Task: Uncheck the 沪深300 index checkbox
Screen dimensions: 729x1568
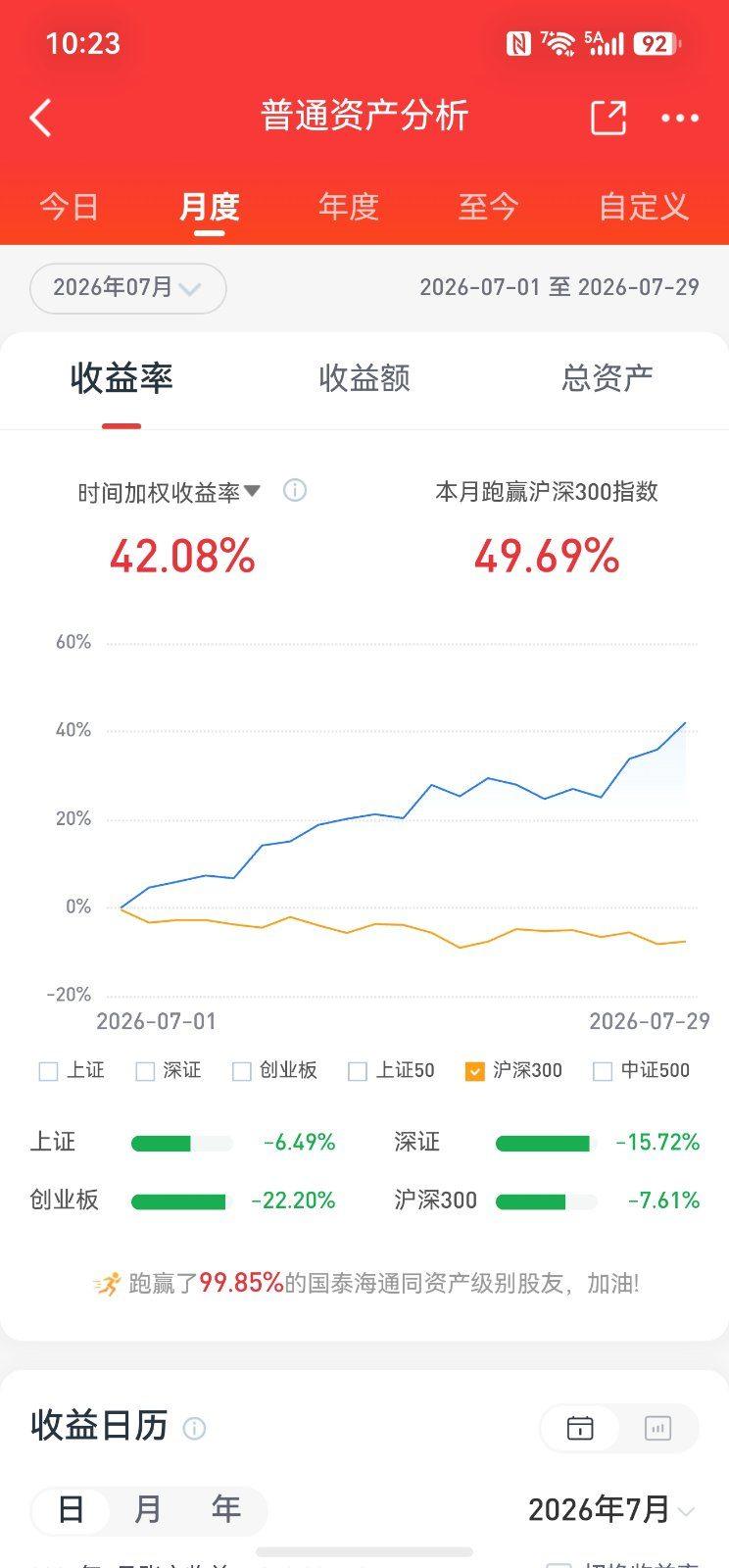Action: tap(474, 1071)
